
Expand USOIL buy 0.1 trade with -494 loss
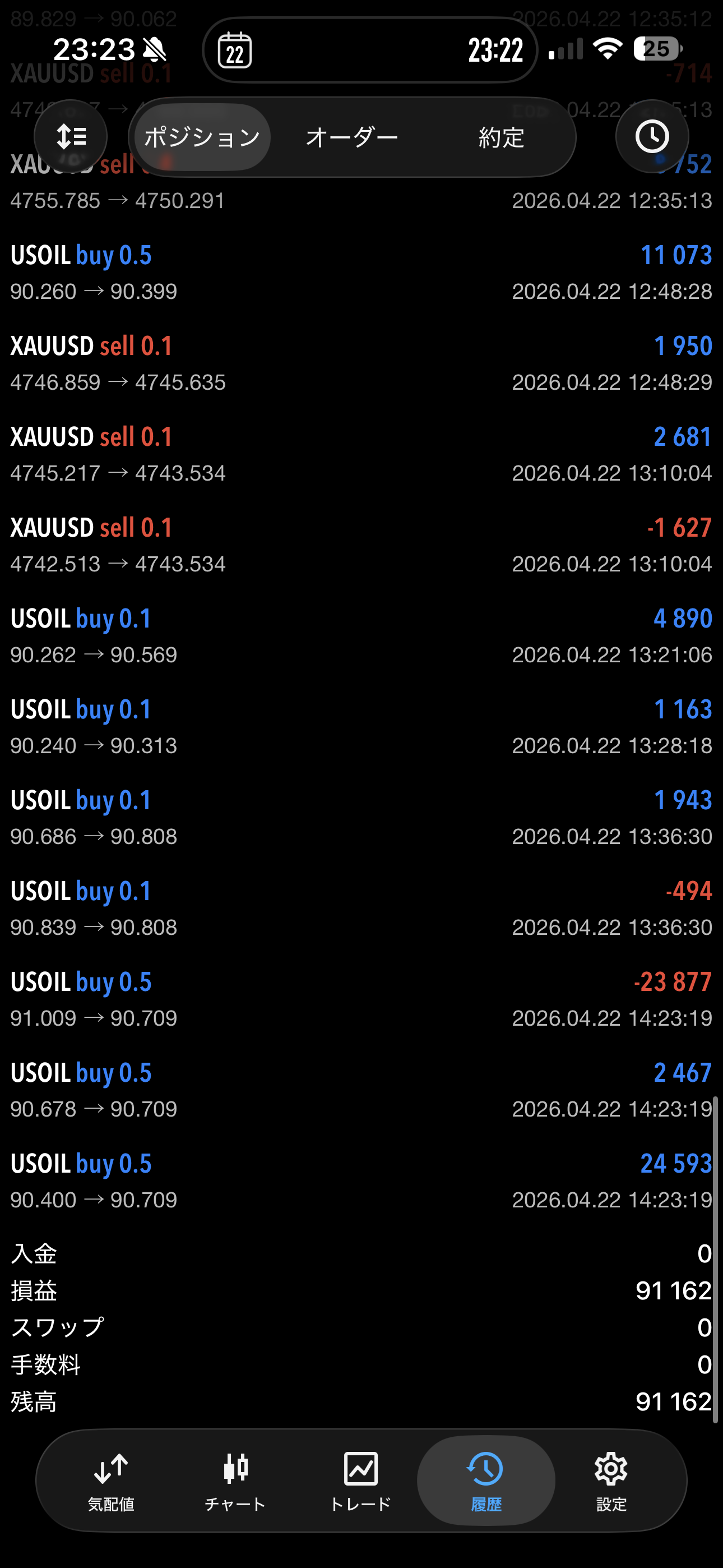coord(361,909)
